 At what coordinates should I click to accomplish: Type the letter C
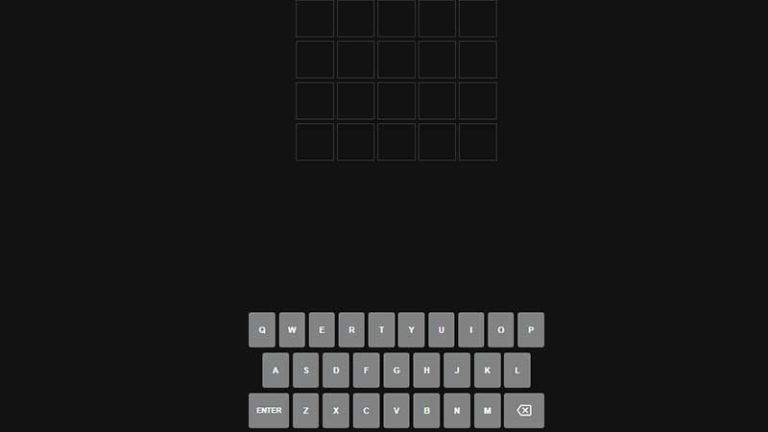click(x=366, y=410)
